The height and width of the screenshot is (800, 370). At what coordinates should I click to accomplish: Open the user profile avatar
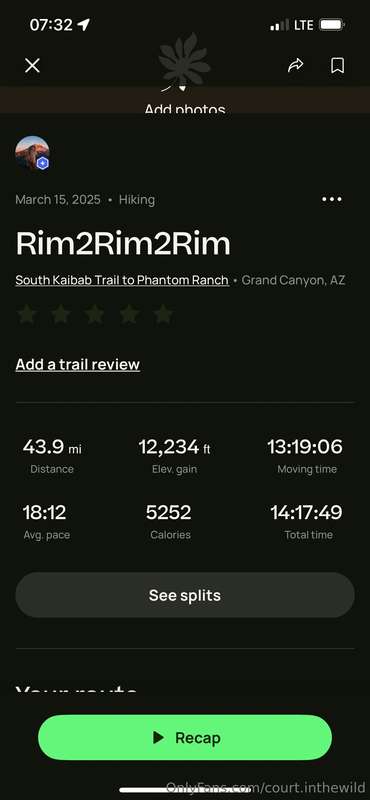(x=33, y=153)
